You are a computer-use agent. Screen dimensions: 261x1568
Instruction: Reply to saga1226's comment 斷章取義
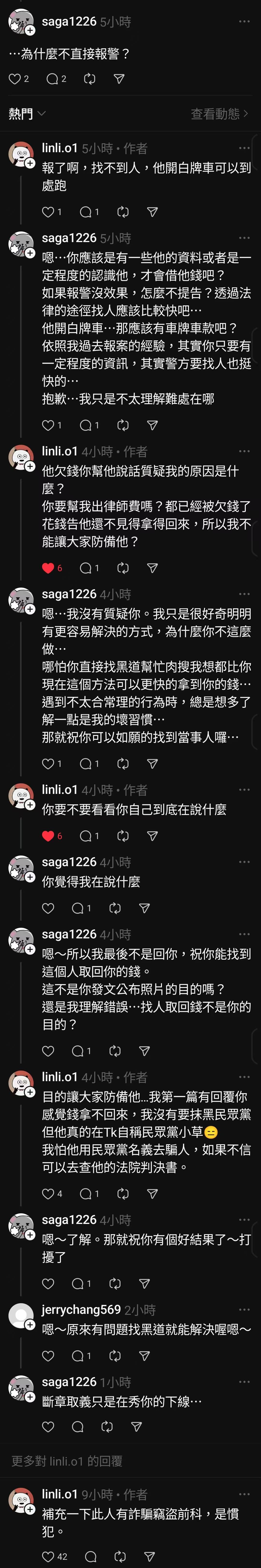pyautogui.click(x=78, y=1427)
